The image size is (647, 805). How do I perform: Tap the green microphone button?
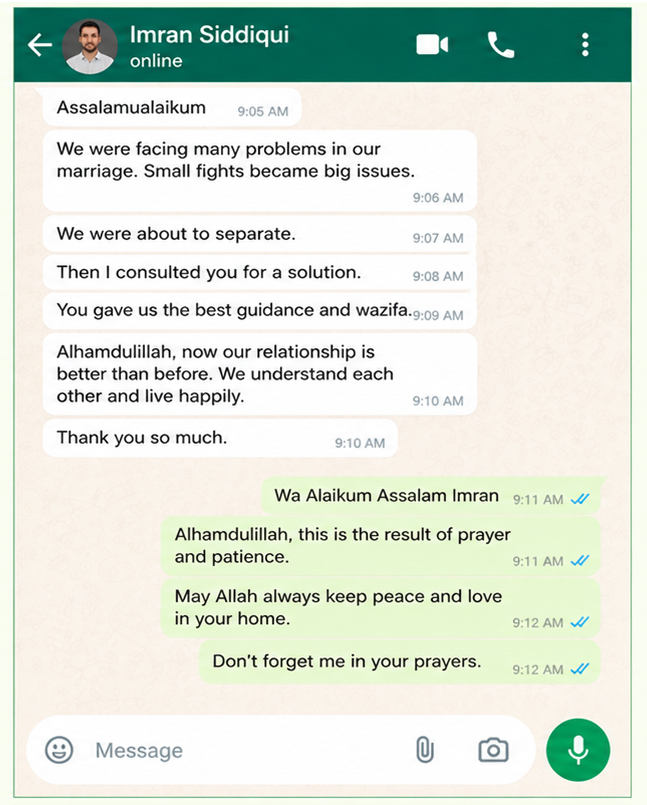click(x=578, y=750)
